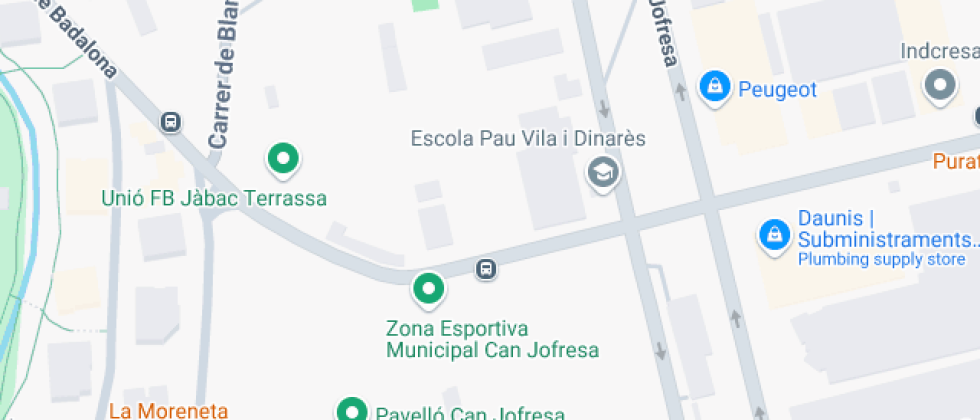This screenshot has width=980, height=420.
Task: Open the bus stop on Carrer de Badalona
Action: (x=171, y=122)
